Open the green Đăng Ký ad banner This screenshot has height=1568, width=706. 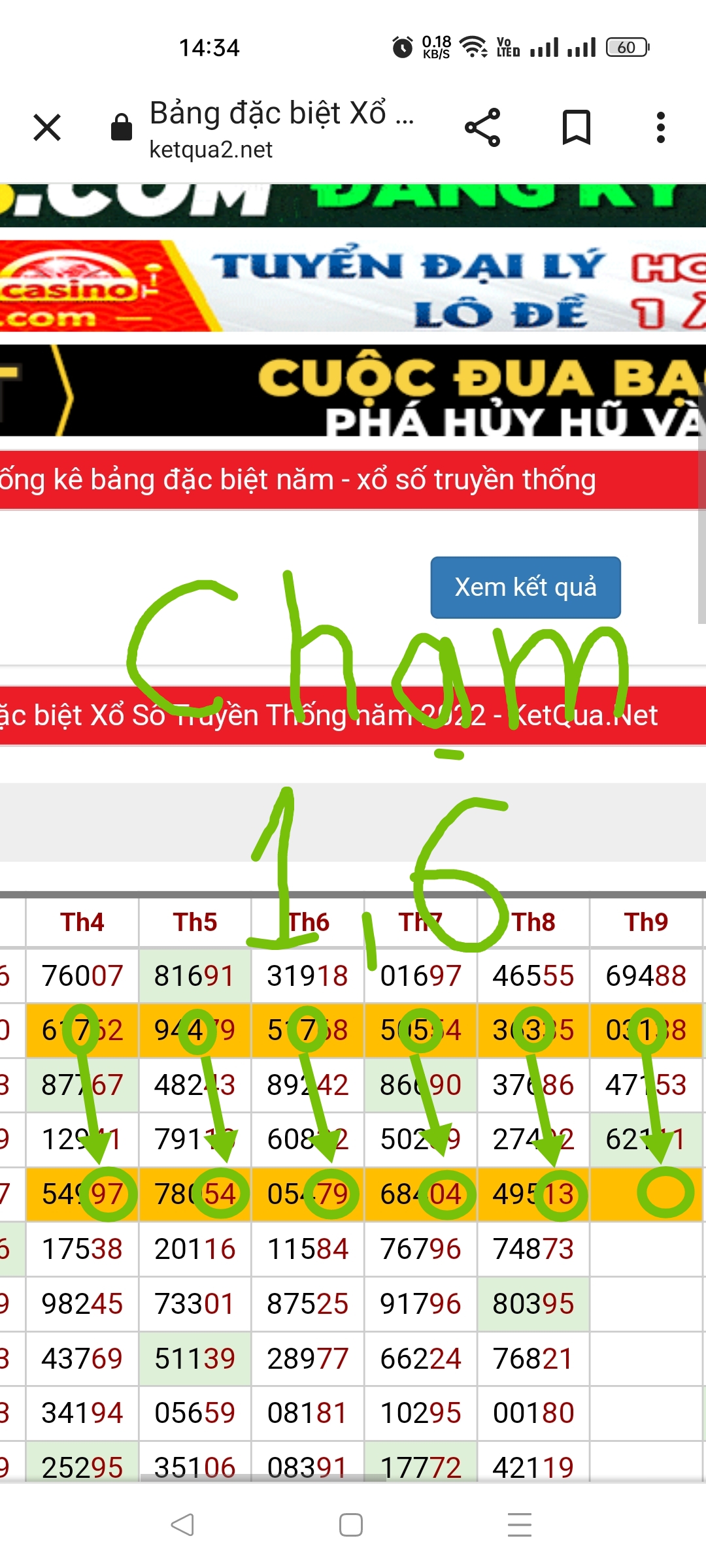tap(353, 205)
